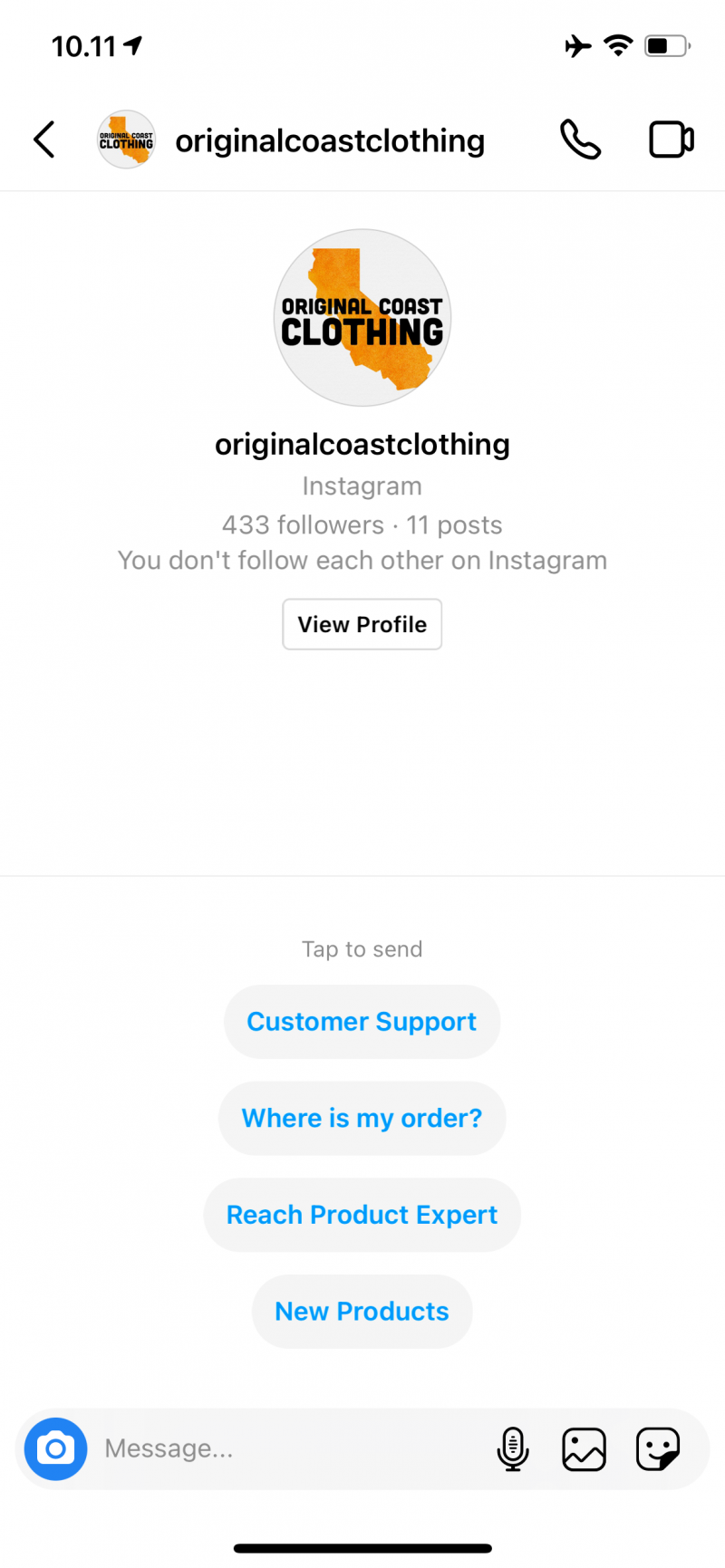The height and width of the screenshot is (1568, 725).
Task: Open the camera to send a photo
Action: [x=55, y=1449]
